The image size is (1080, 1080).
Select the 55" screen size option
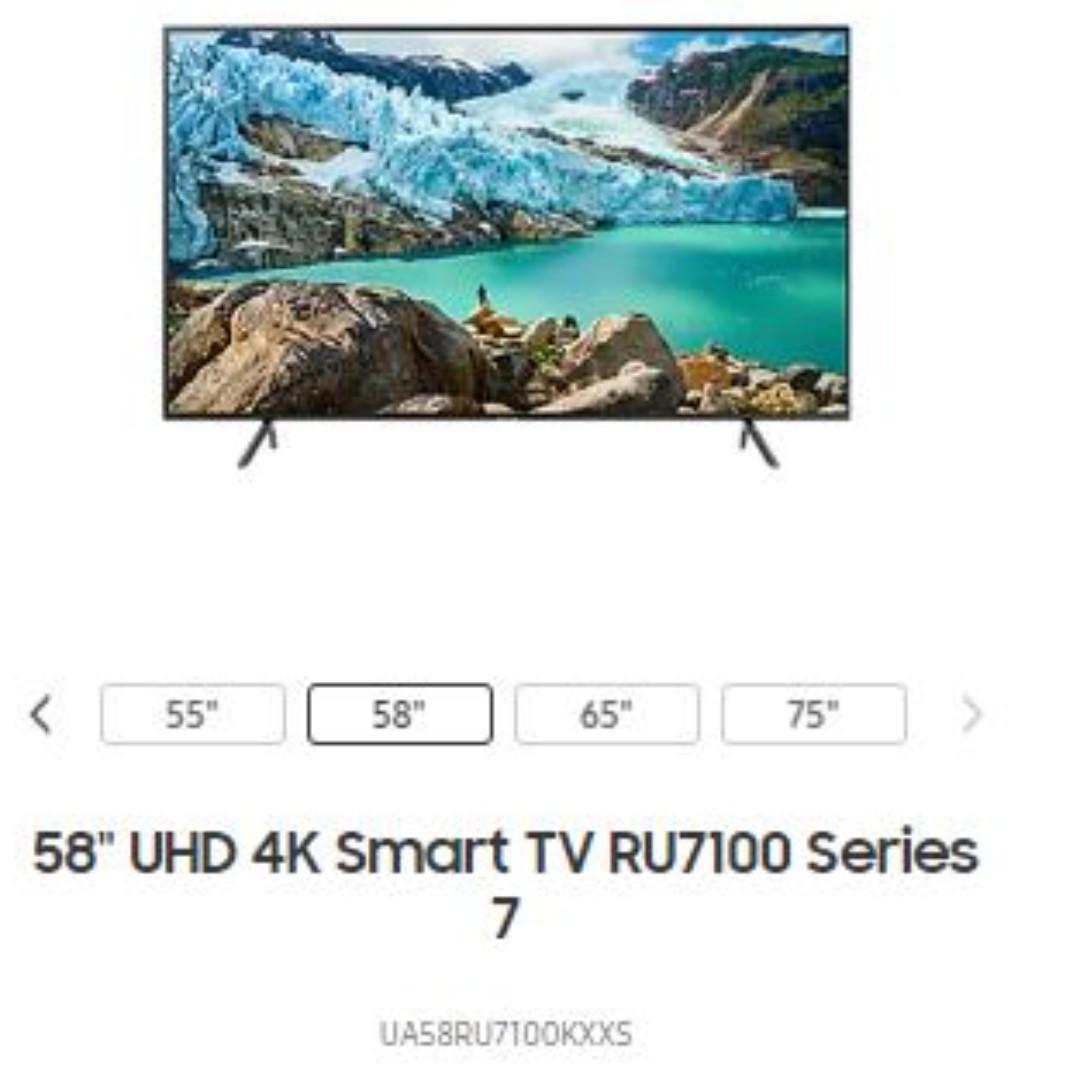click(x=192, y=714)
